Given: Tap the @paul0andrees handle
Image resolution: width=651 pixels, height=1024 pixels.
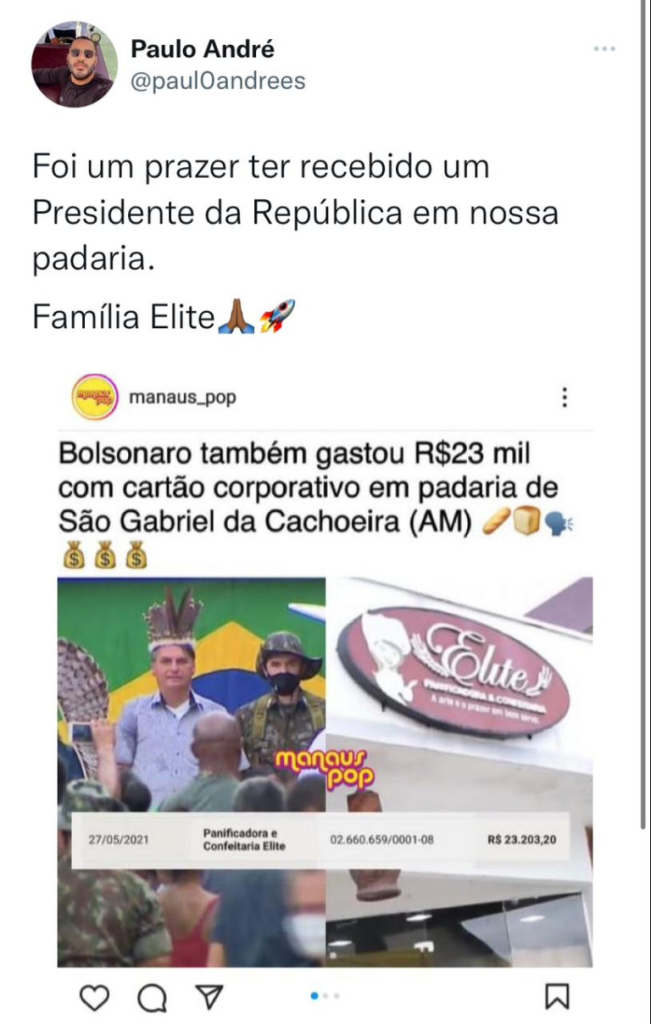Looking at the screenshot, I should click(x=218, y=82).
